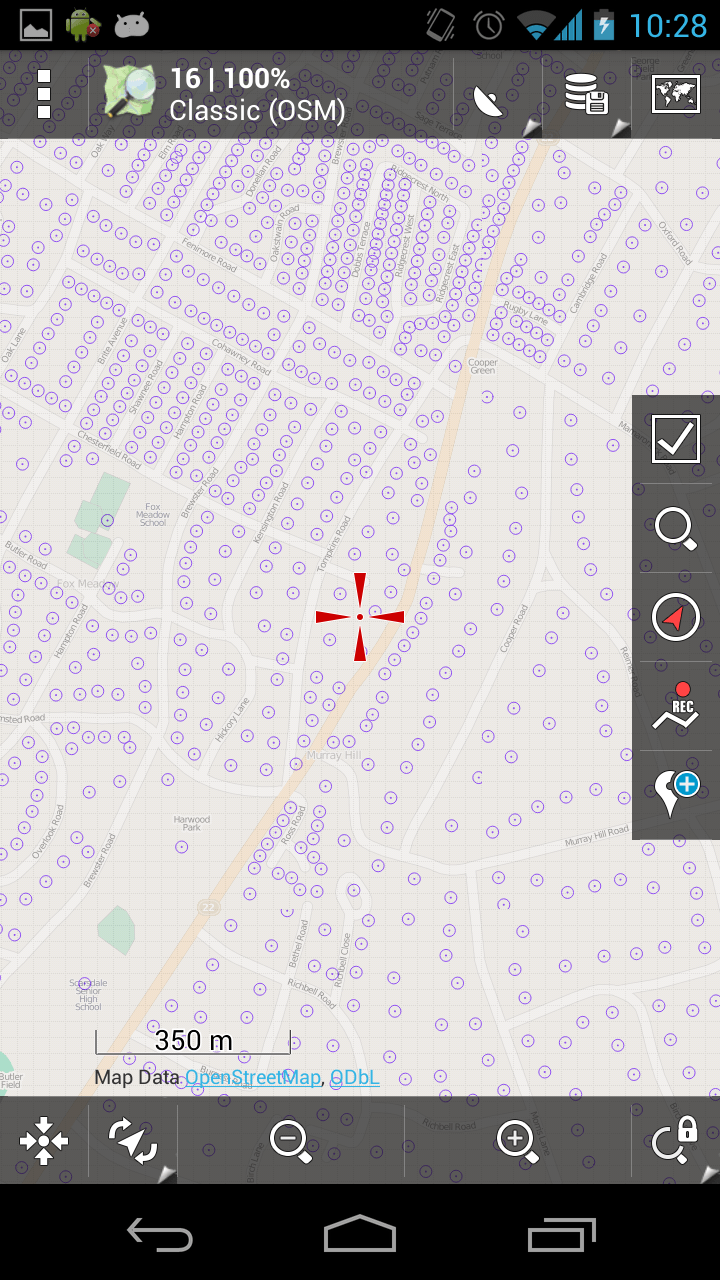Open search via magnifier on side panel

pos(676,528)
